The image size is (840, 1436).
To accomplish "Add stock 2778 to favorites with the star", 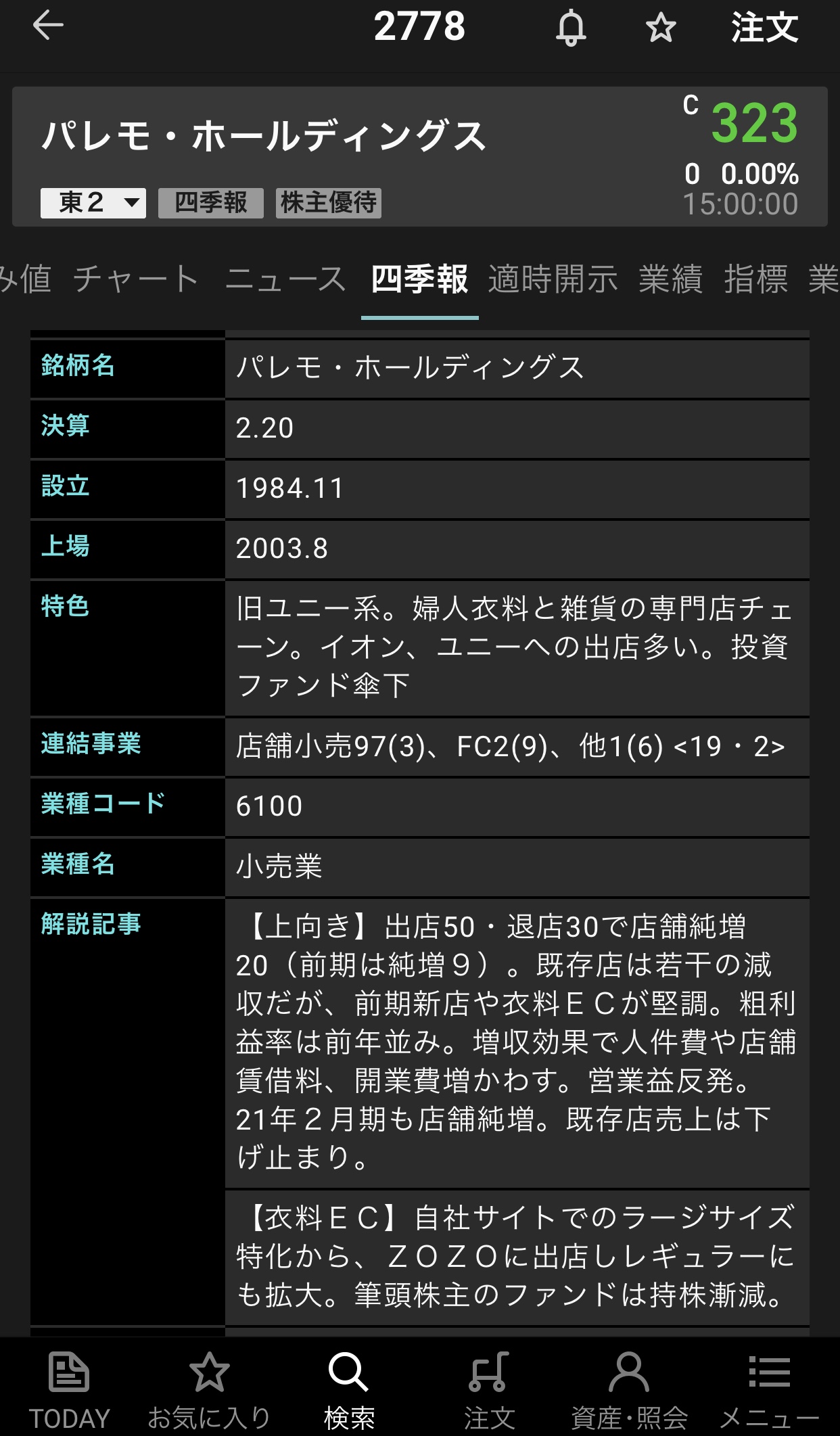I will [x=660, y=28].
